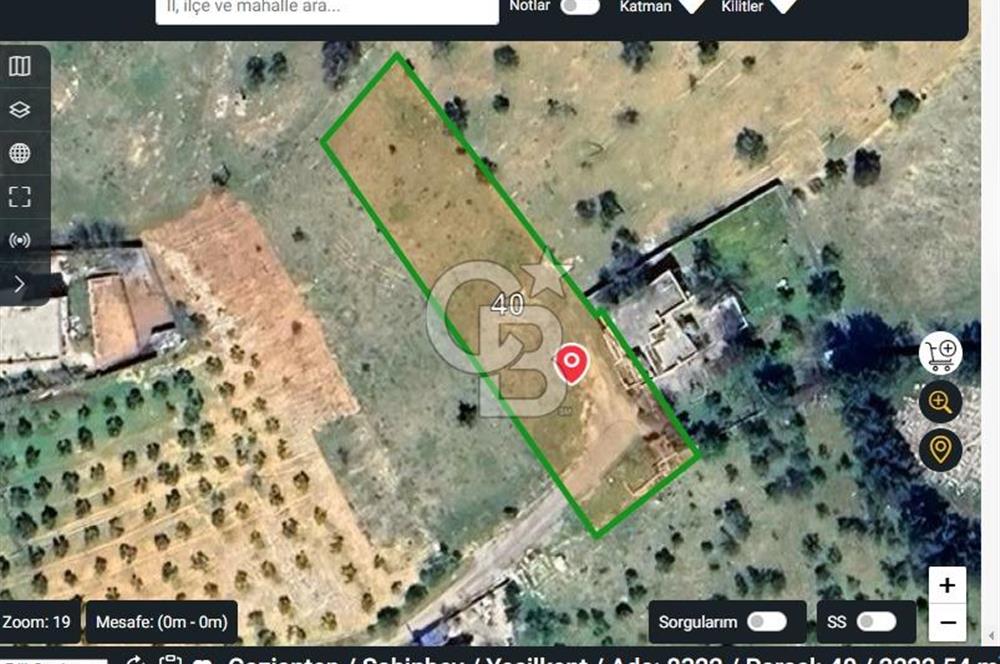Toggle the SS switch
Image resolution: width=1000 pixels, height=664 pixels.
(876, 622)
